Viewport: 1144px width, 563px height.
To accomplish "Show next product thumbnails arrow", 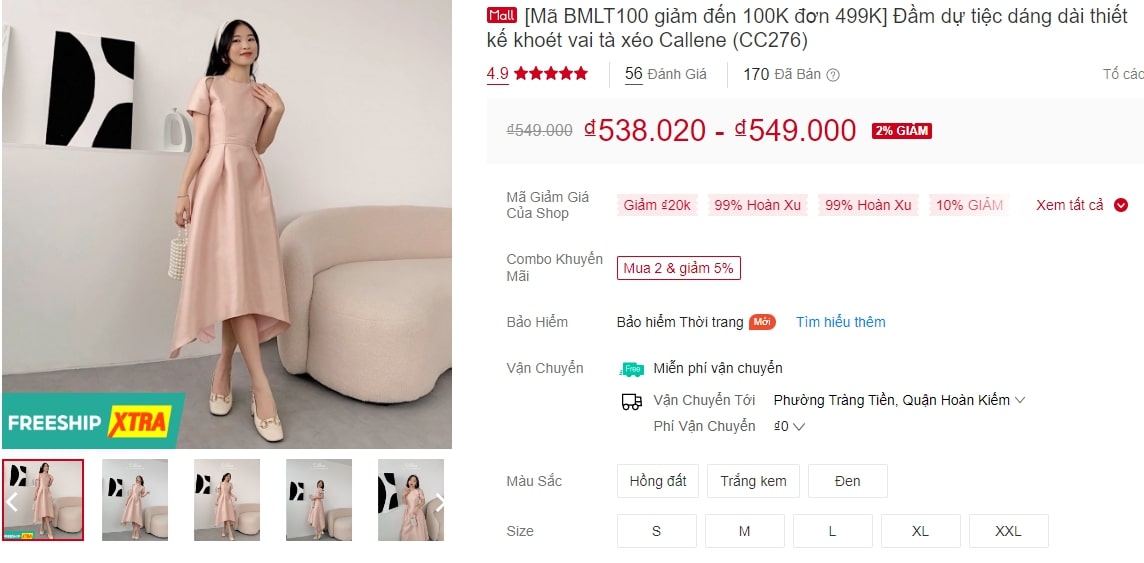I will pos(439,501).
